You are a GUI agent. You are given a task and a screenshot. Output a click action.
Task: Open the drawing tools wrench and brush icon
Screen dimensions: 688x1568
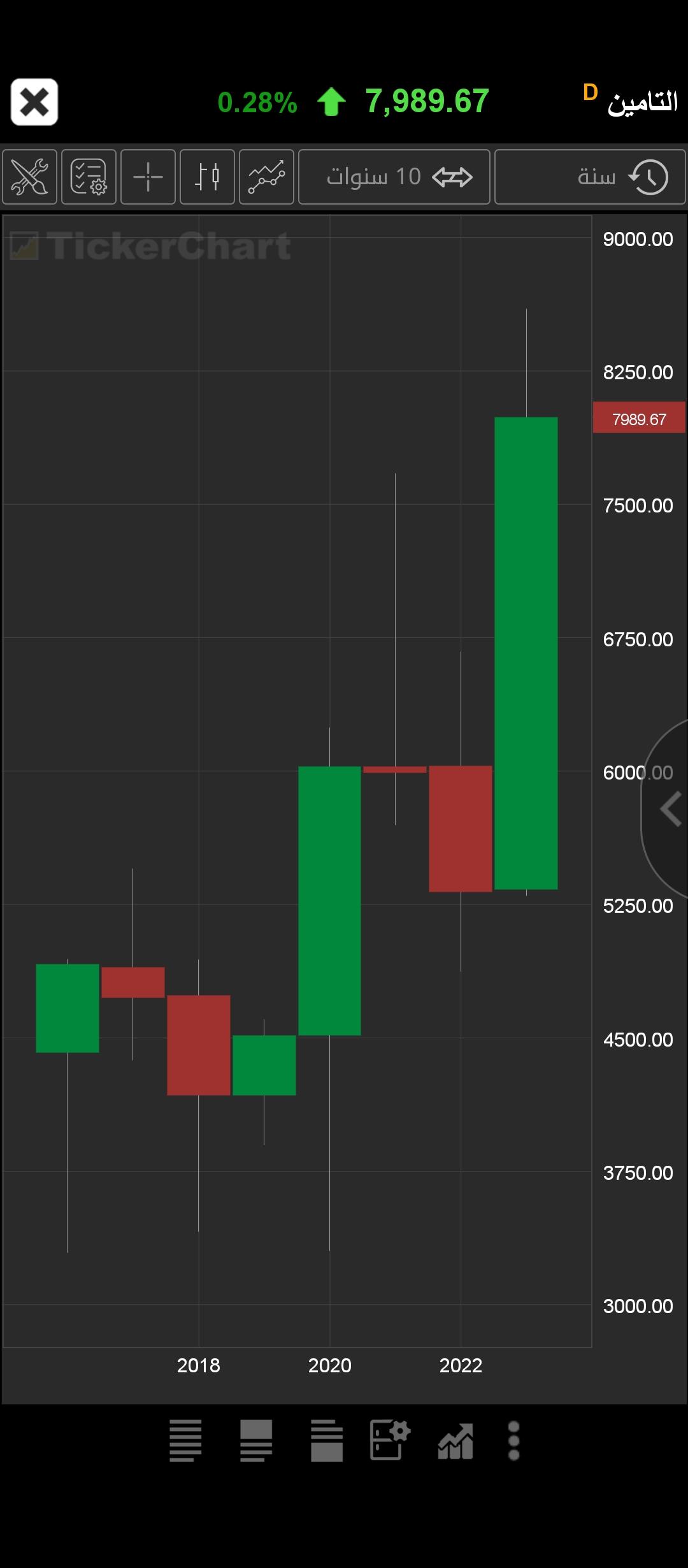29,177
